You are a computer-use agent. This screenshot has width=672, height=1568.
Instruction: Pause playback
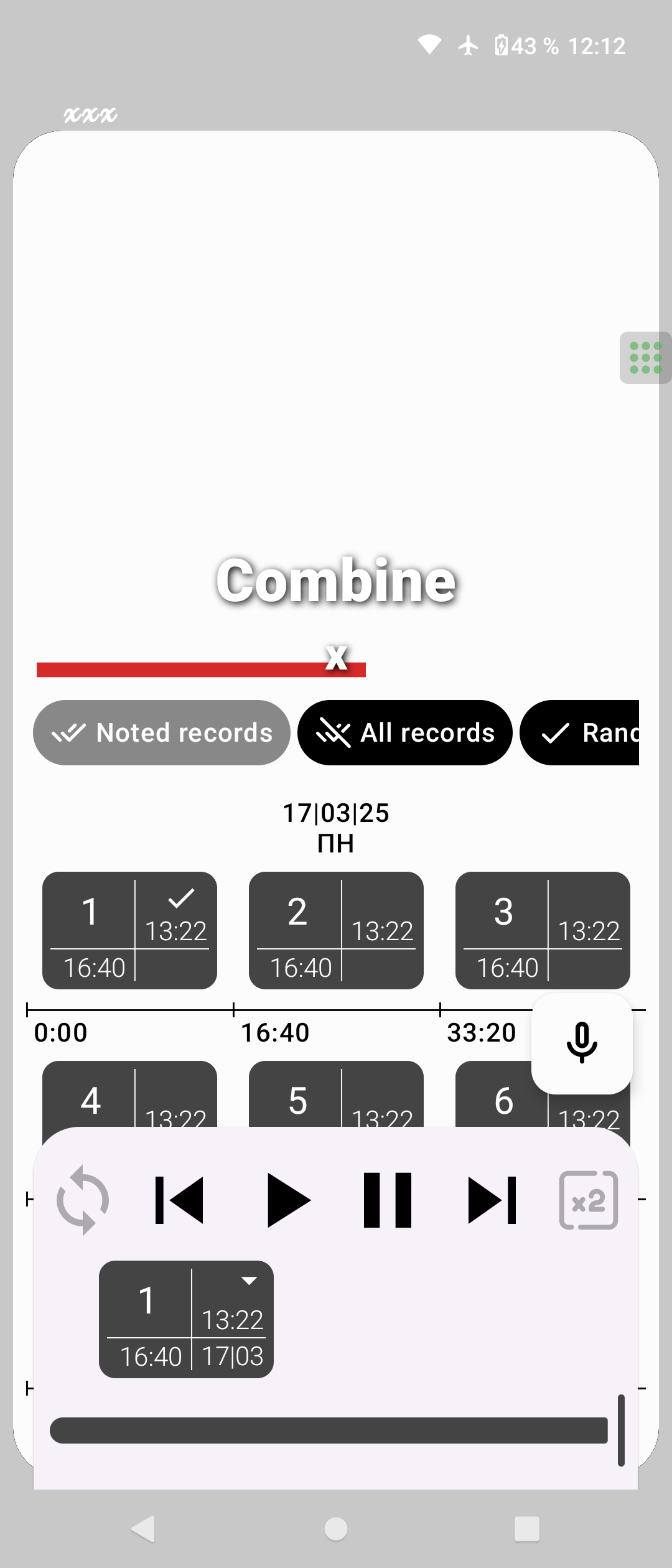[x=387, y=1200]
